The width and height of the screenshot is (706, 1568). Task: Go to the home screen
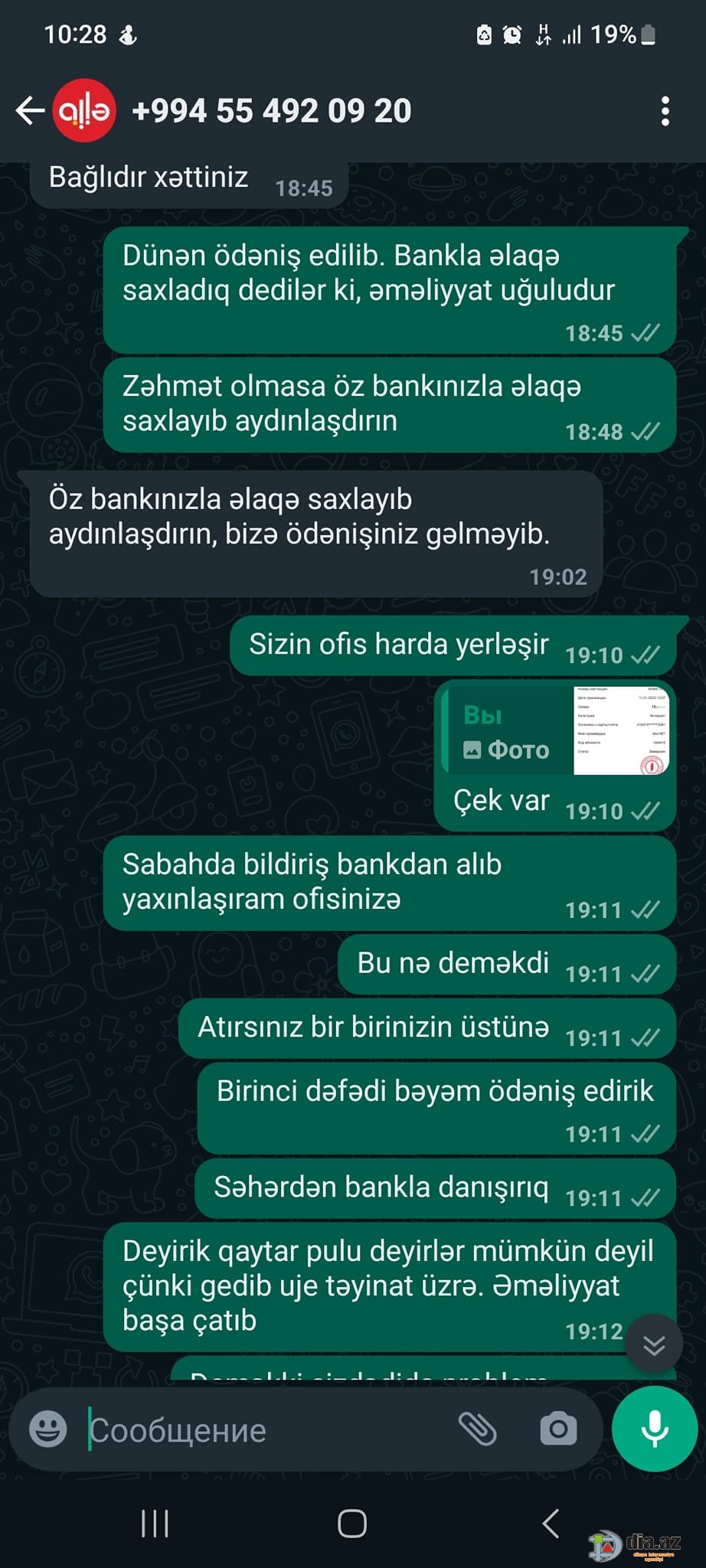pos(352,1524)
